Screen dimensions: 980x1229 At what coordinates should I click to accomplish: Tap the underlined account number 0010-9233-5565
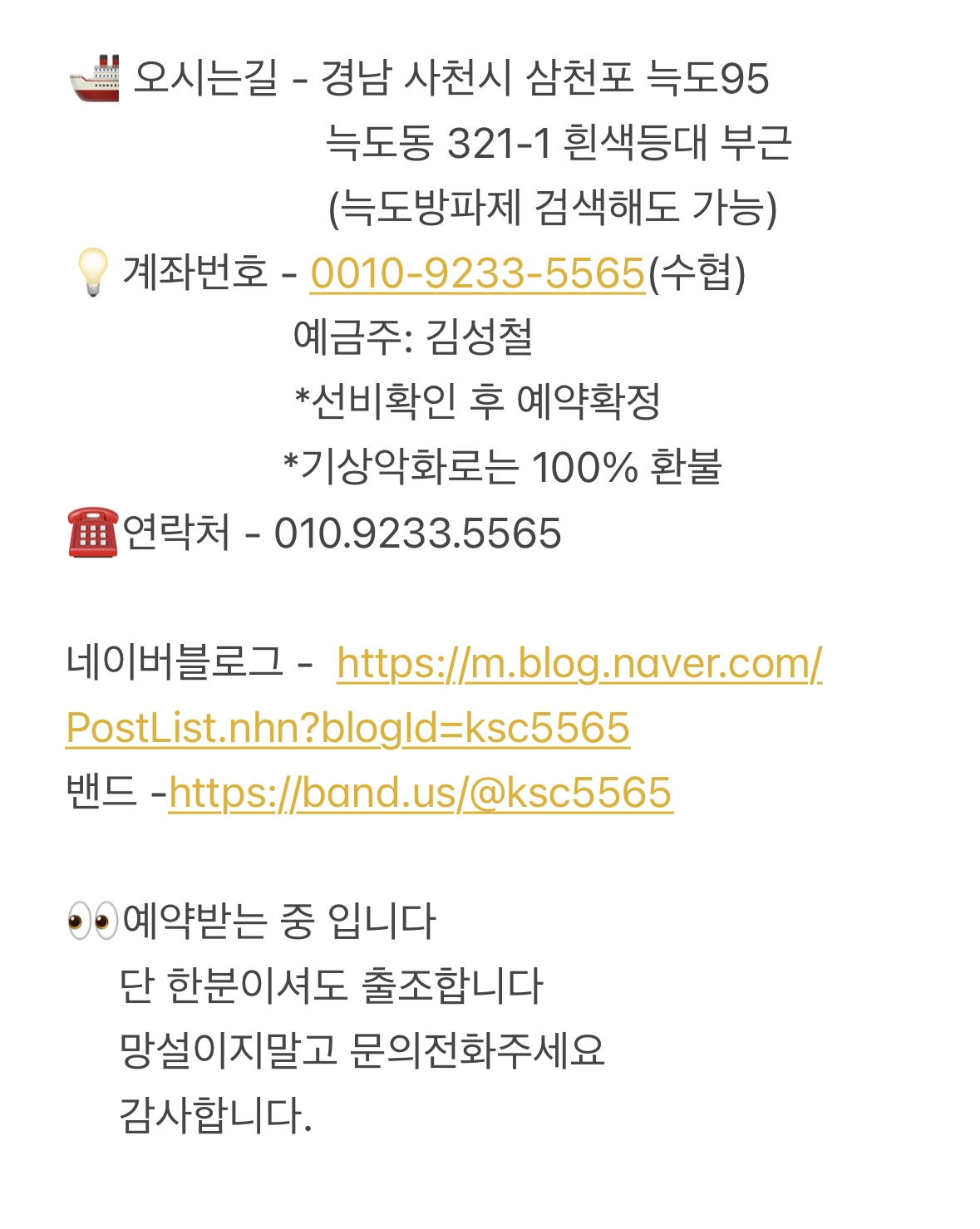(x=477, y=273)
